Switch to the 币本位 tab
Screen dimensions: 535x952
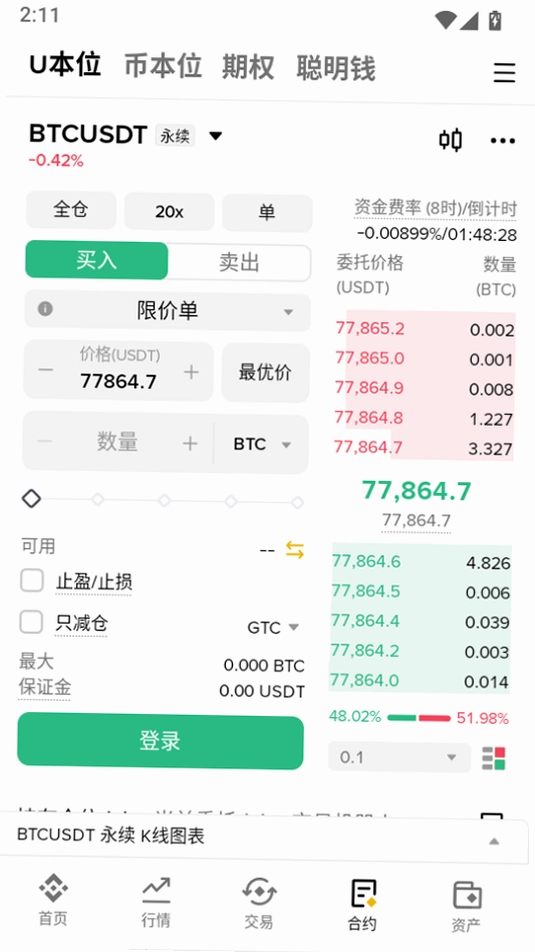(163, 66)
